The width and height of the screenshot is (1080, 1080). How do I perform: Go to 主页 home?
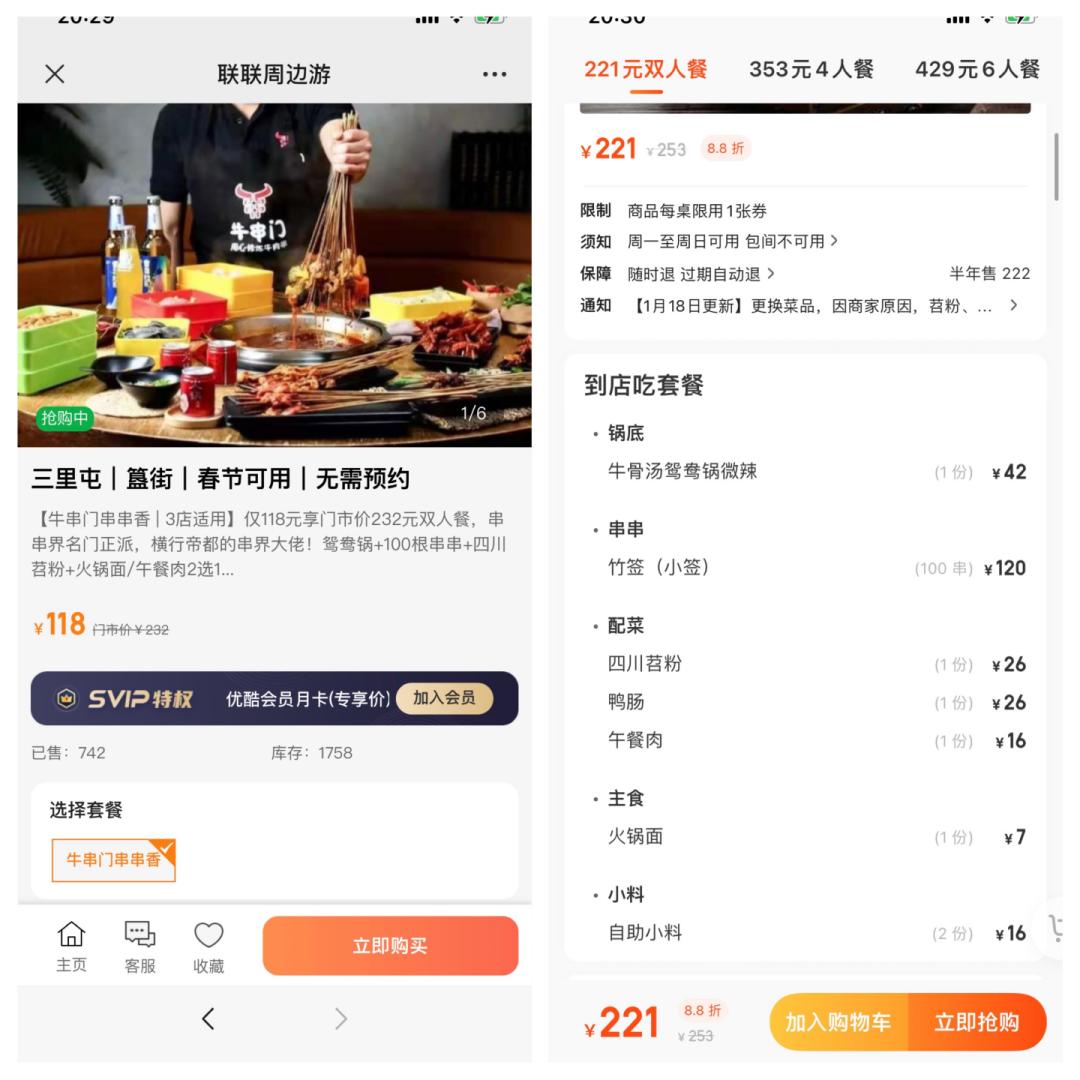click(71, 946)
